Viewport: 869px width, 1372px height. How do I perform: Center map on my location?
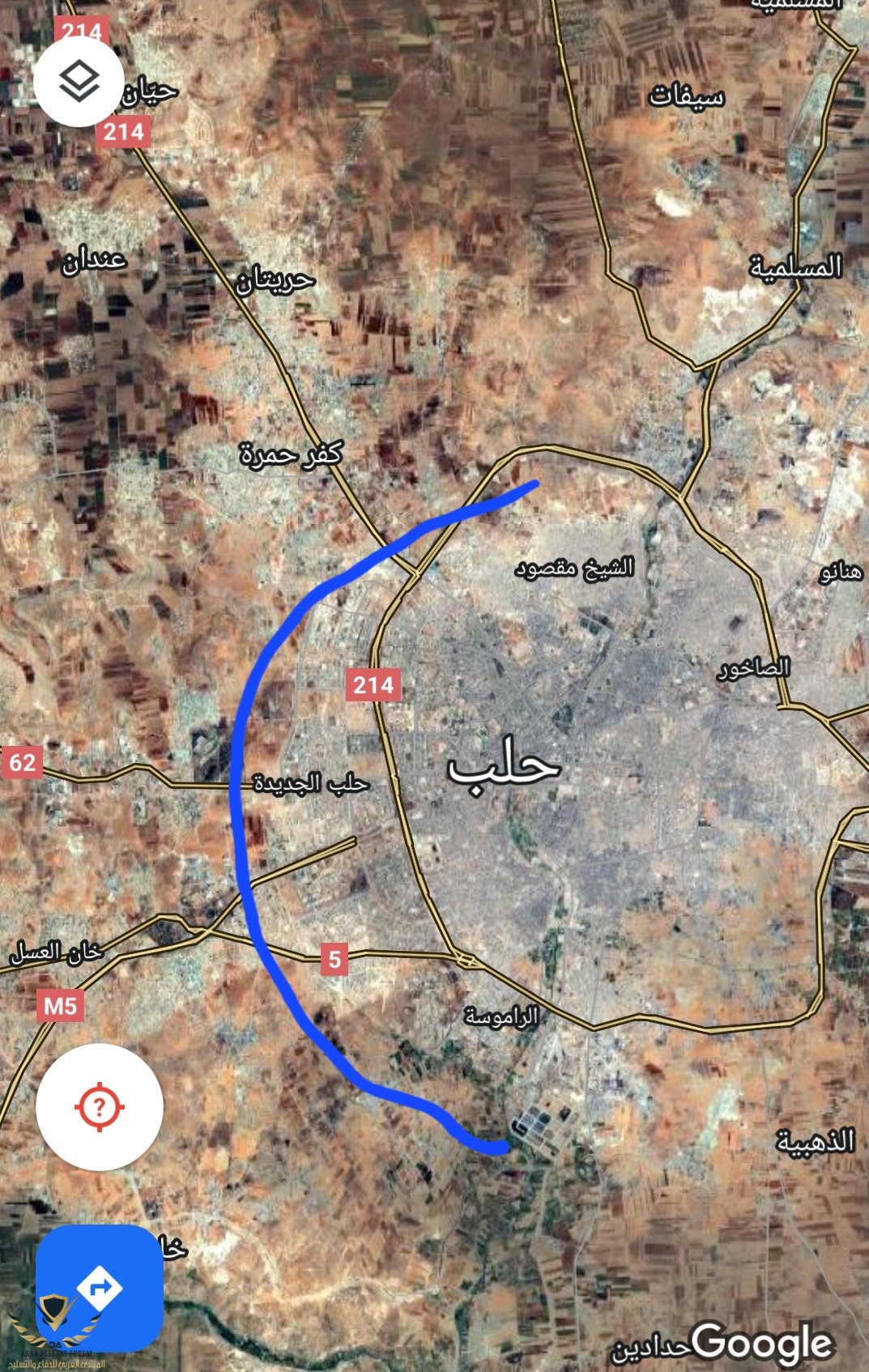(99, 1106)
